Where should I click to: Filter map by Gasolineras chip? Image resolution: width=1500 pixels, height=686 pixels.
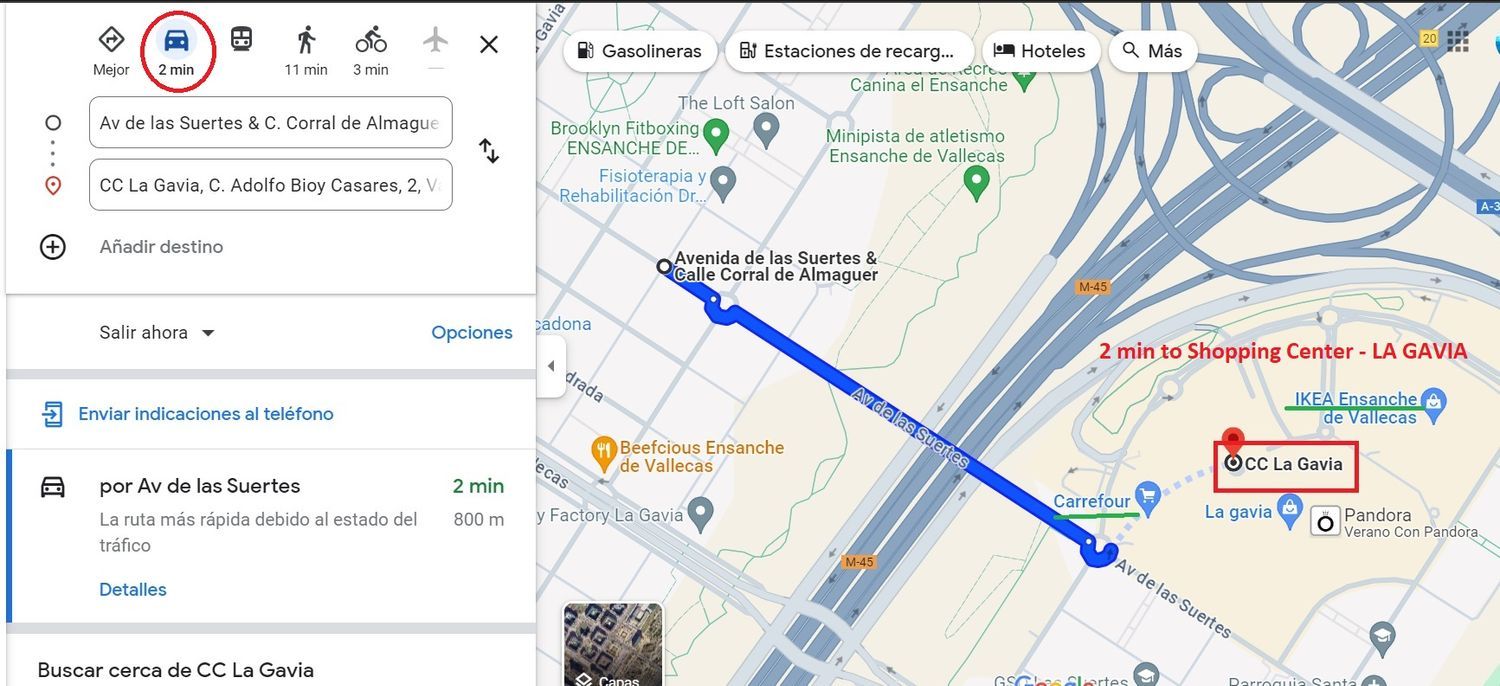tap(640, 51)
